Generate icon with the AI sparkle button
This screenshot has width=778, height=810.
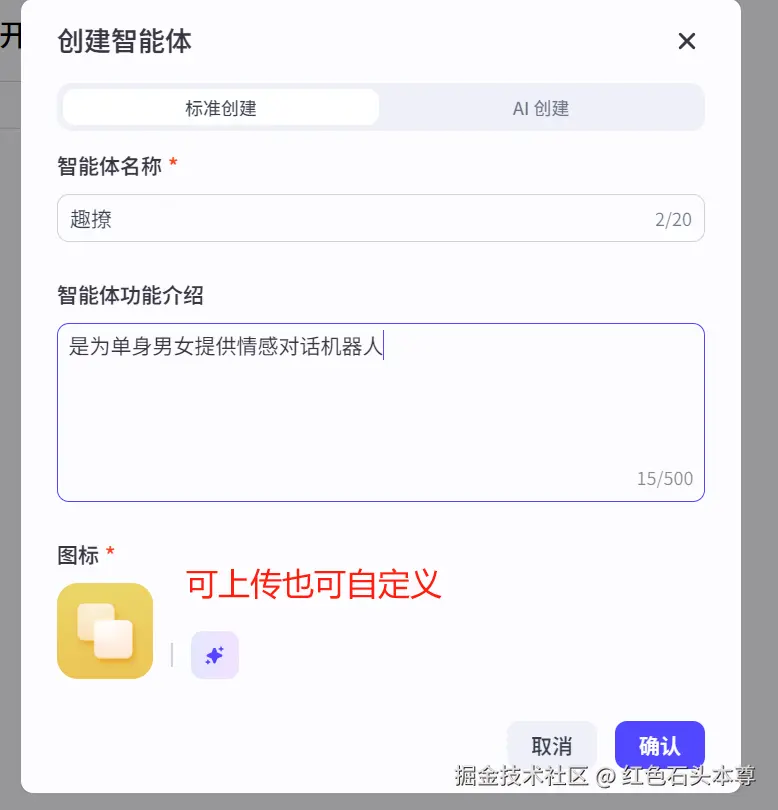(x=214, y=655)
